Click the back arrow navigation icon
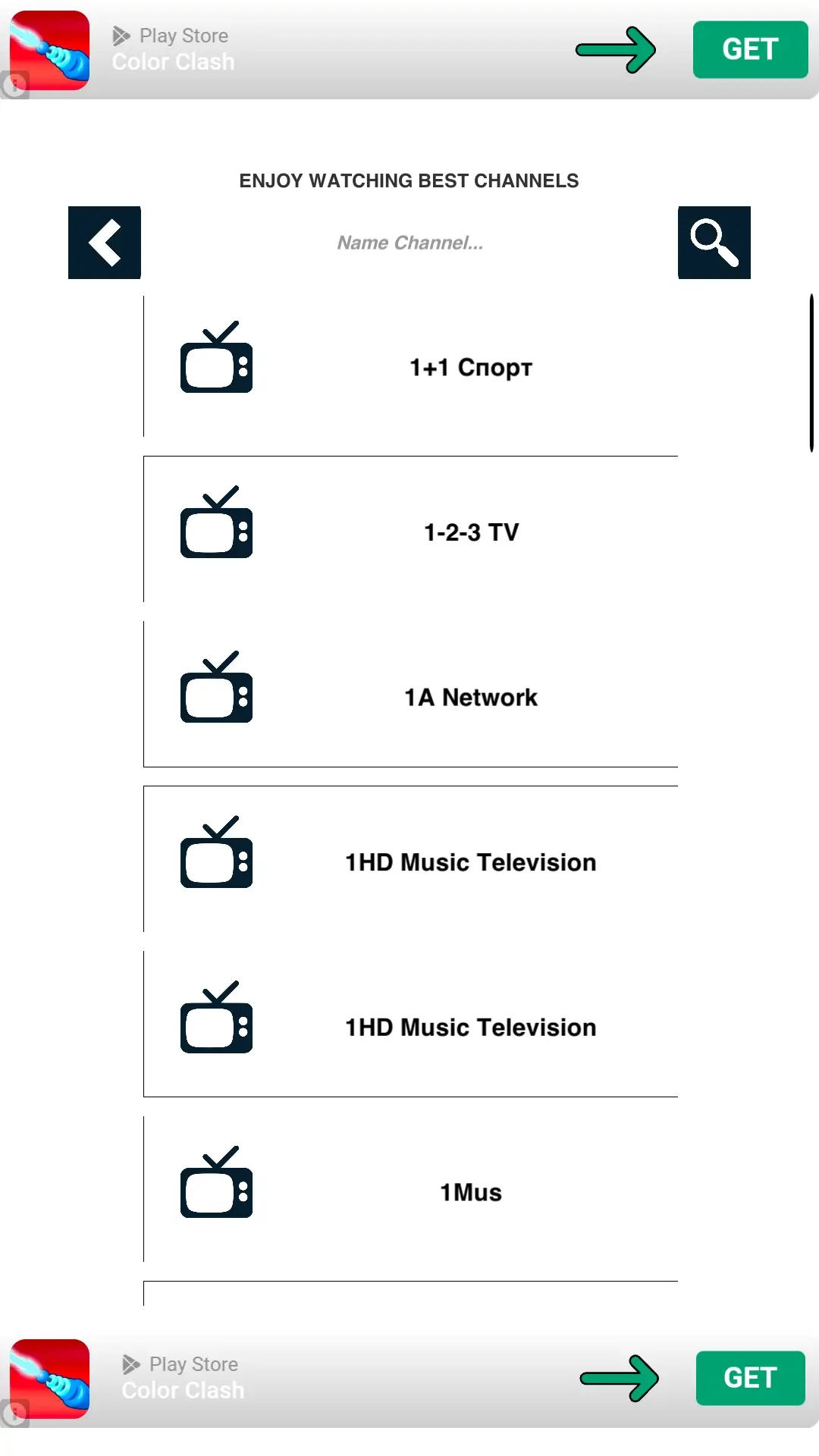The height and width of the screenshot is (1456, 819). tap(104, 242)
